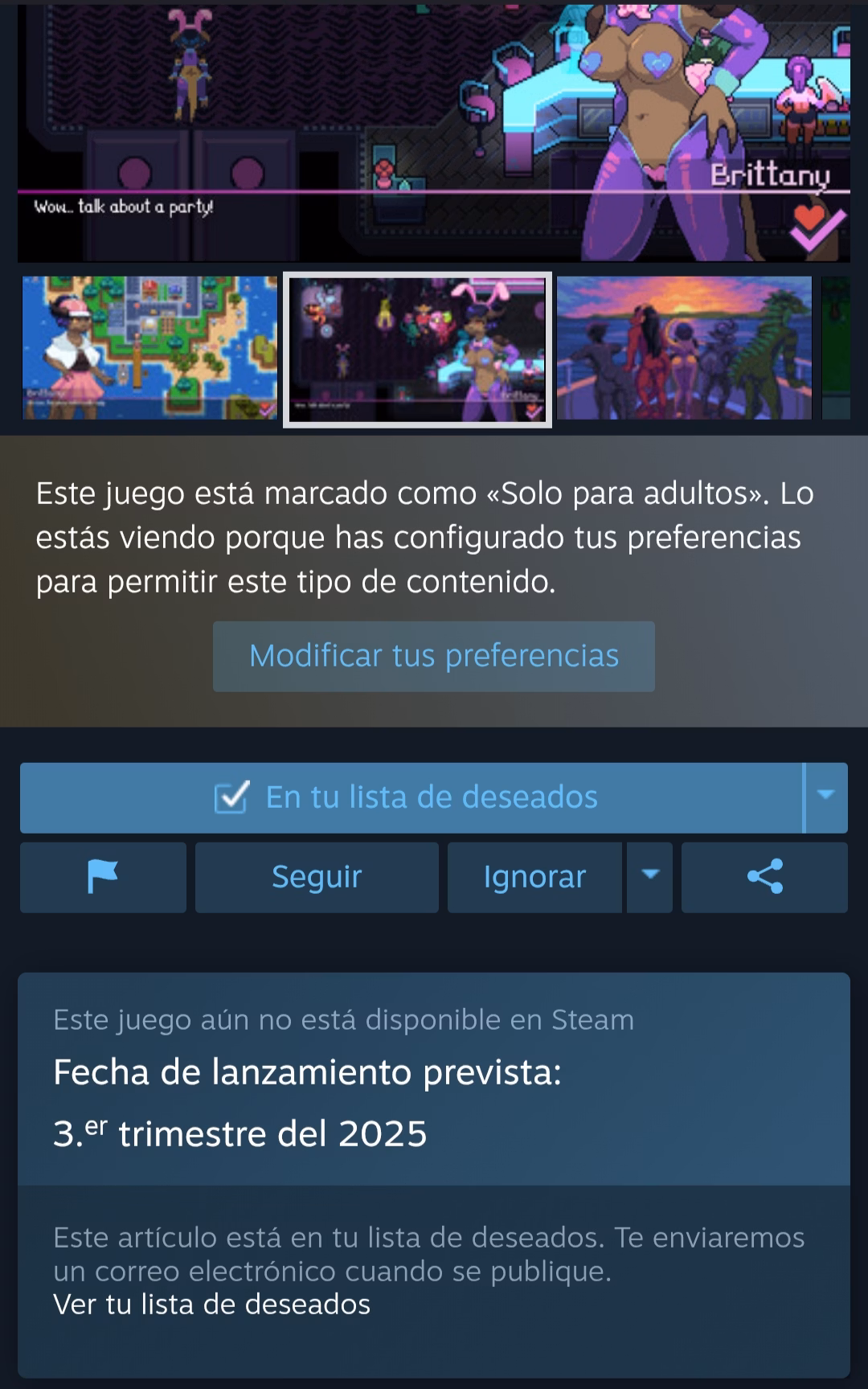This screenshot has height=1389, width=868.
Task: Tap Seguir to follow the game
Action: (x=317, y=877)
